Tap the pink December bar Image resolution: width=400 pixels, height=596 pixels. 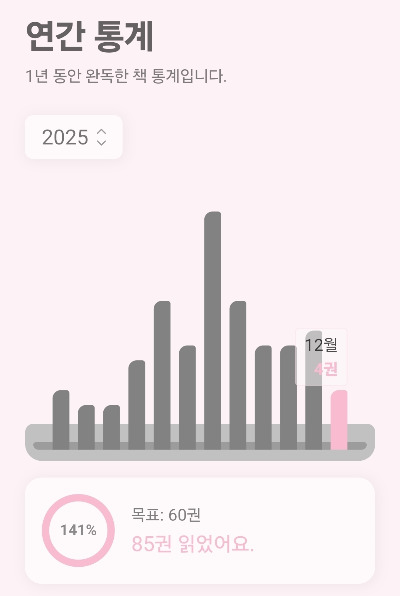click(339, 420)
